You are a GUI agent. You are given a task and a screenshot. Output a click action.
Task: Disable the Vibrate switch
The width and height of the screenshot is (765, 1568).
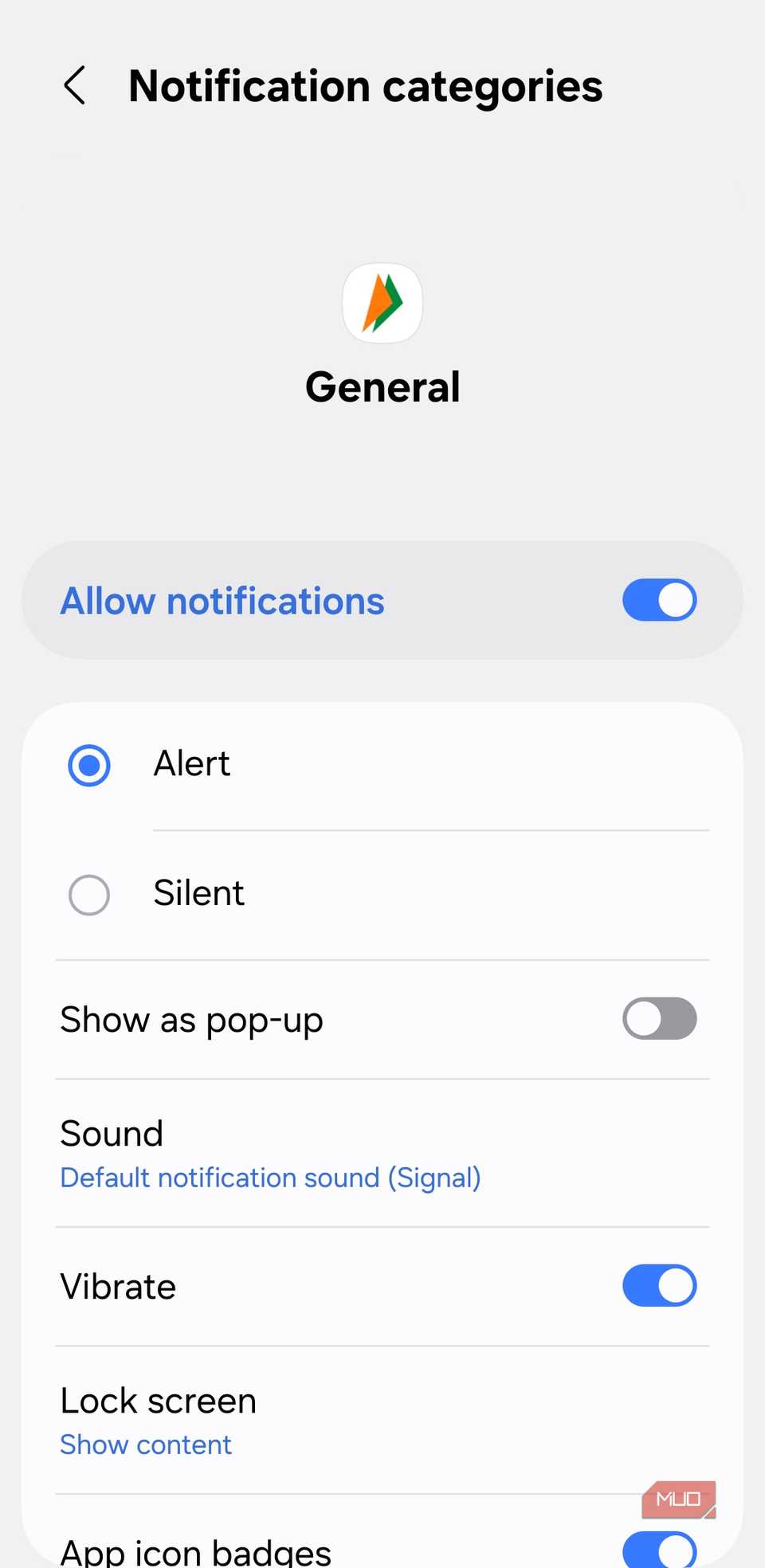[659, 1286]
